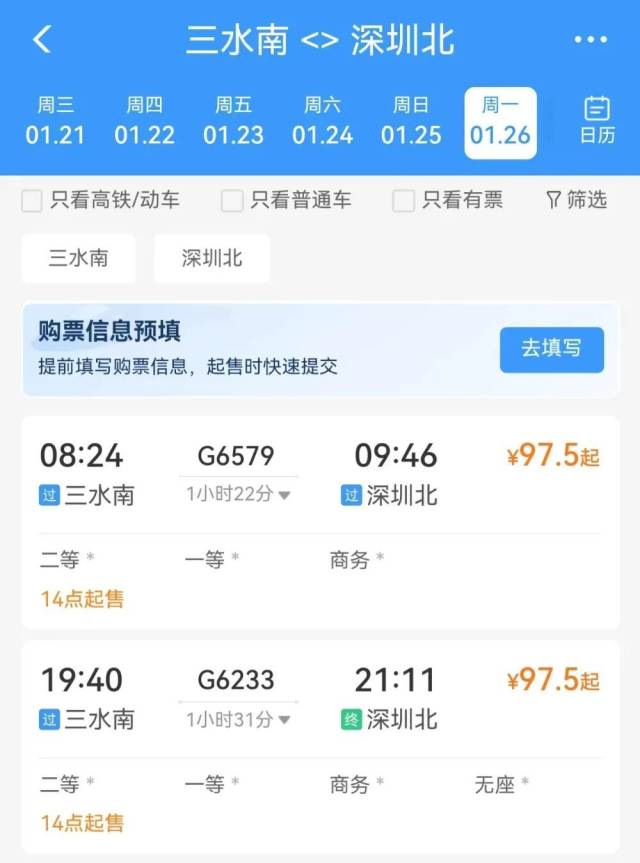Switch to 周日 01.25

pyautogui.click(x=411, y=122)
